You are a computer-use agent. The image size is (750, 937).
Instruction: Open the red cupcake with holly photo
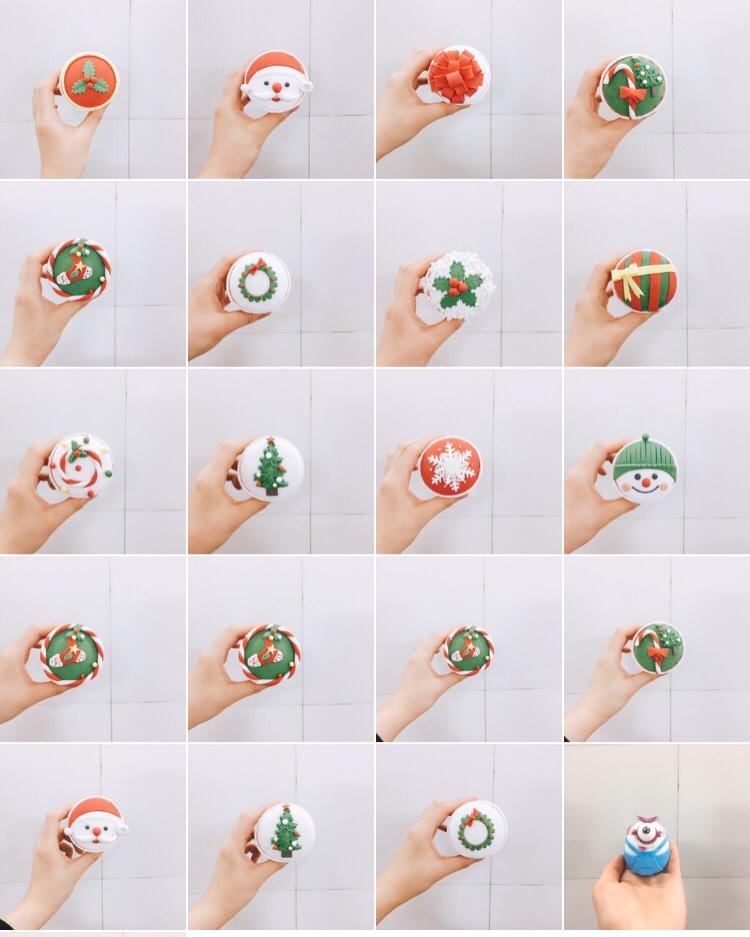point(92,88)
